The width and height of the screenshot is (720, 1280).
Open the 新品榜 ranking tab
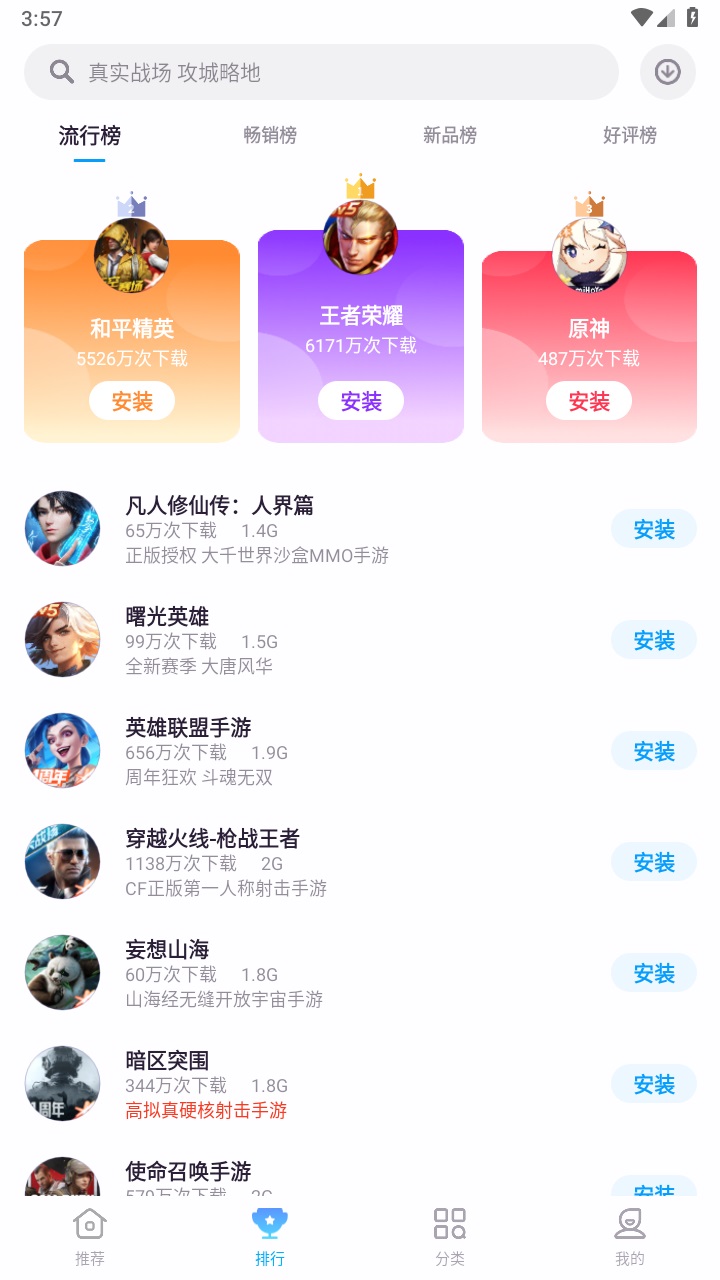(450, 135)
